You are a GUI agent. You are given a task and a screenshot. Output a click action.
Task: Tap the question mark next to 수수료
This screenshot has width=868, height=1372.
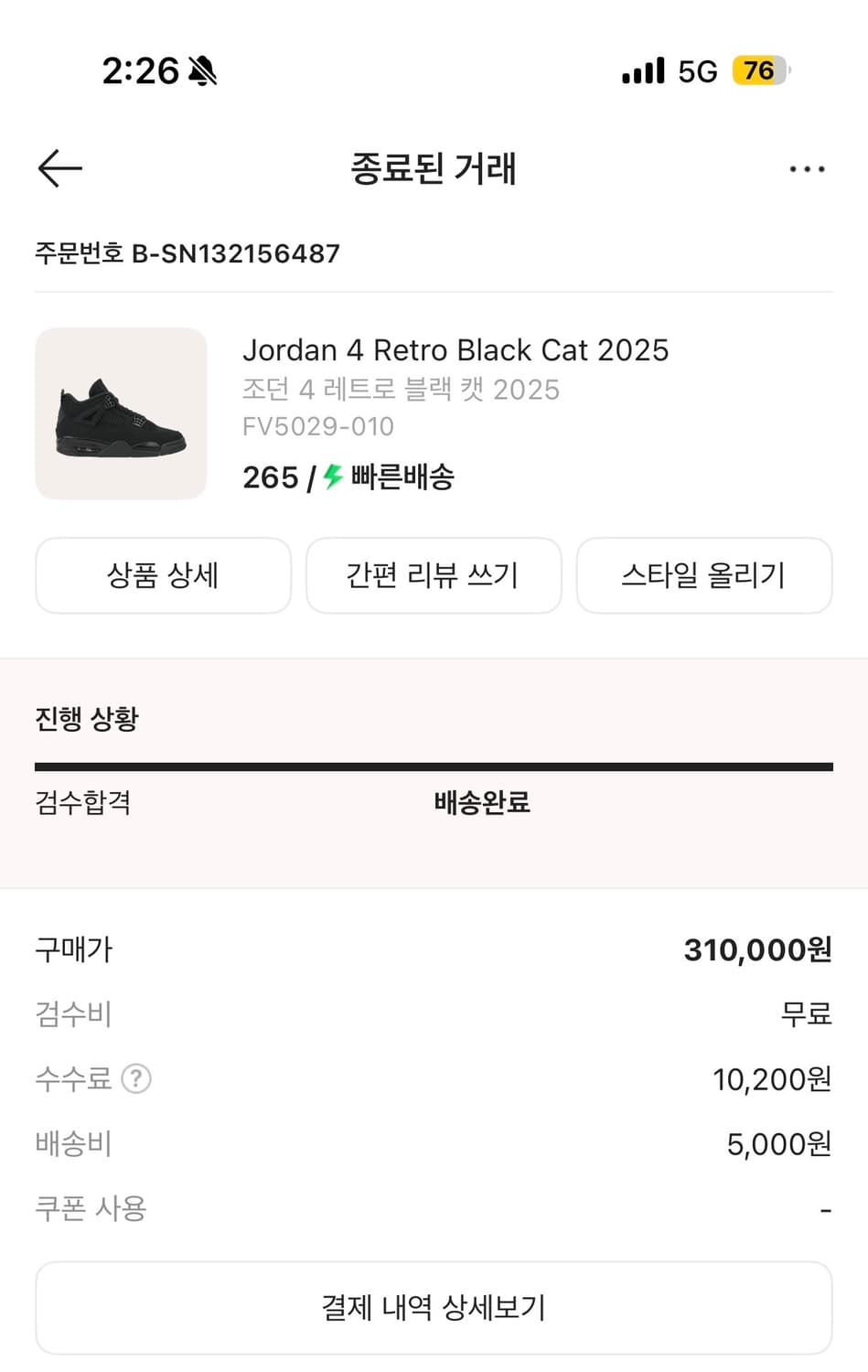point(136,1079)
